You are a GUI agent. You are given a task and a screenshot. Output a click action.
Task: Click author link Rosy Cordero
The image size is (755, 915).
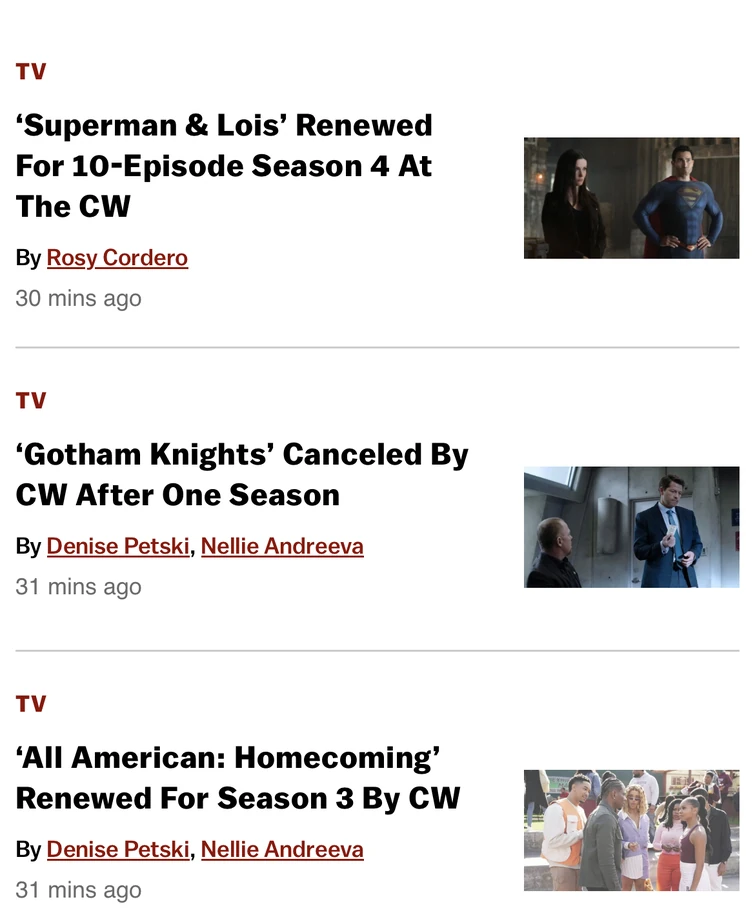(x=117, y=258)
